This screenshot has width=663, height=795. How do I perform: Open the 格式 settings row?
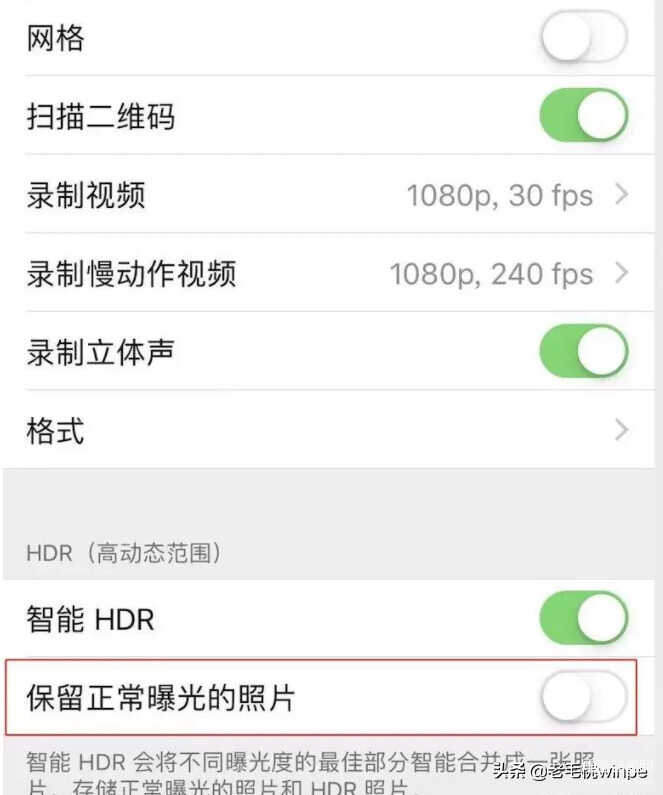coord(330,431)
